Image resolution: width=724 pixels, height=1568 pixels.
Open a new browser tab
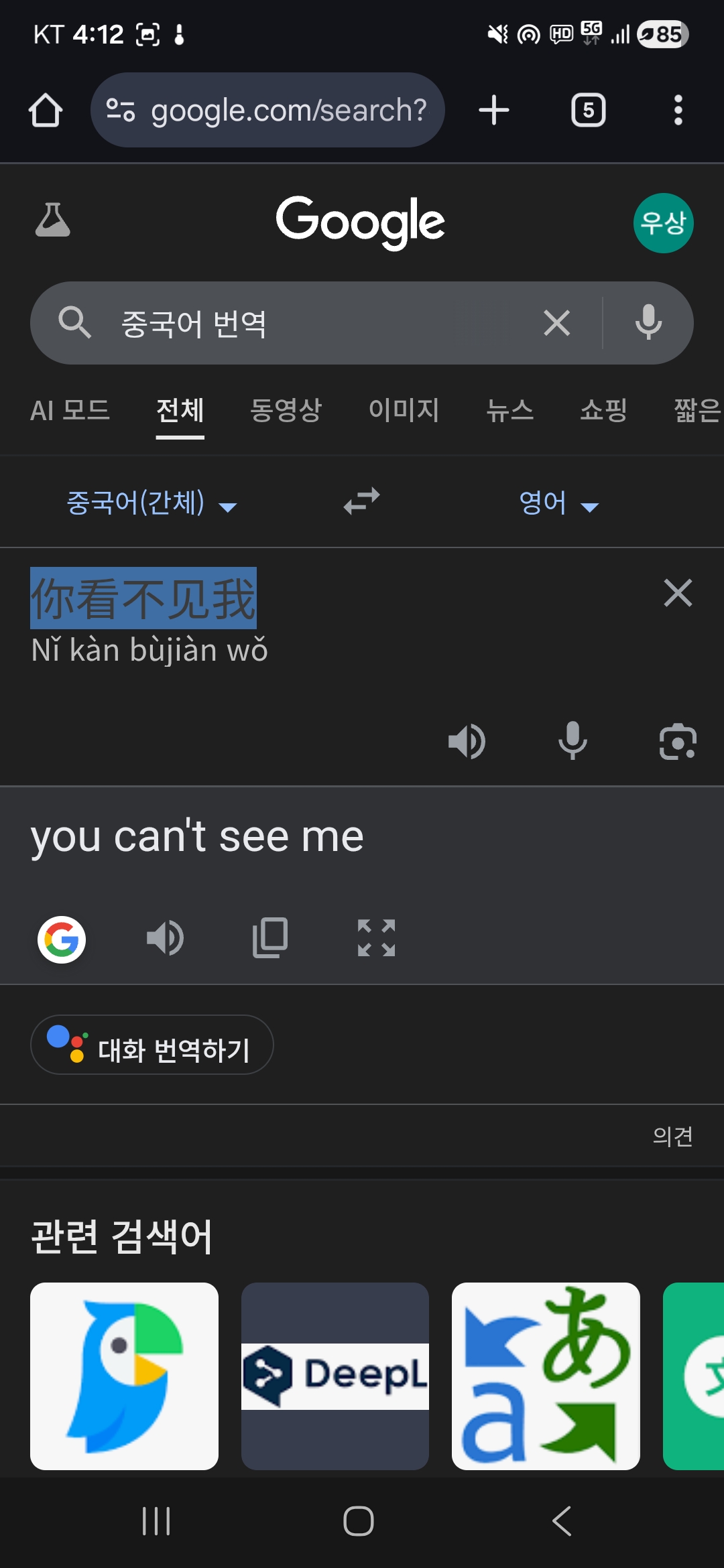[x=494, y=111]
